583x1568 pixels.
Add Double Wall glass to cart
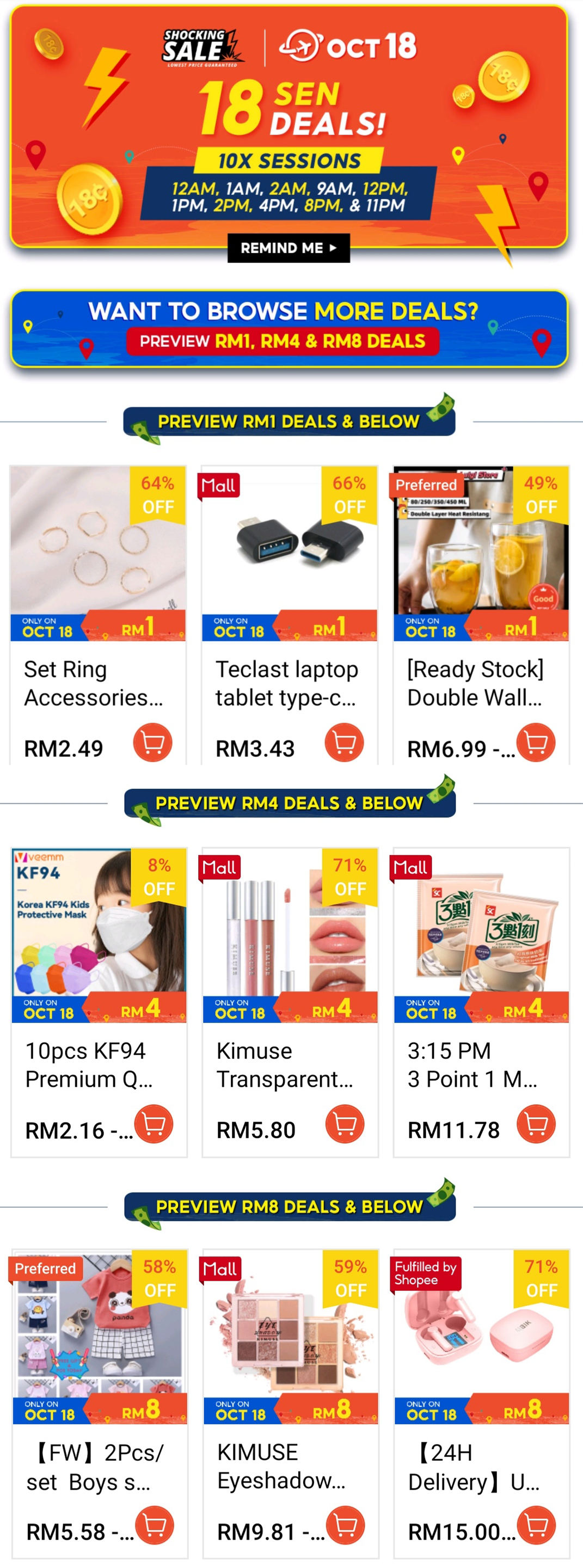pyautogui.click(x=536, y=742)
